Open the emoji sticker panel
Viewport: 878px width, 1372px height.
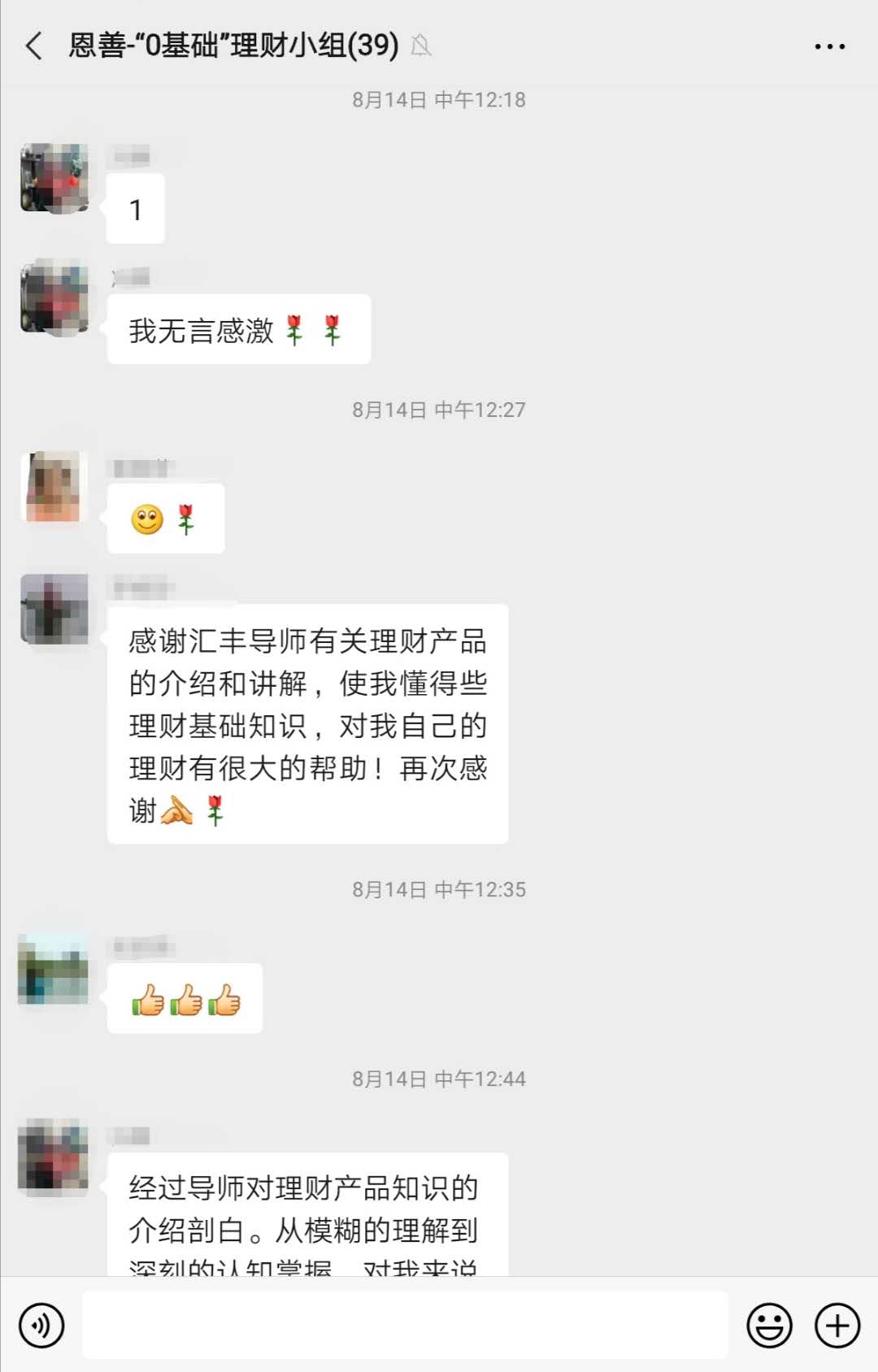(x=768, y=1325)
